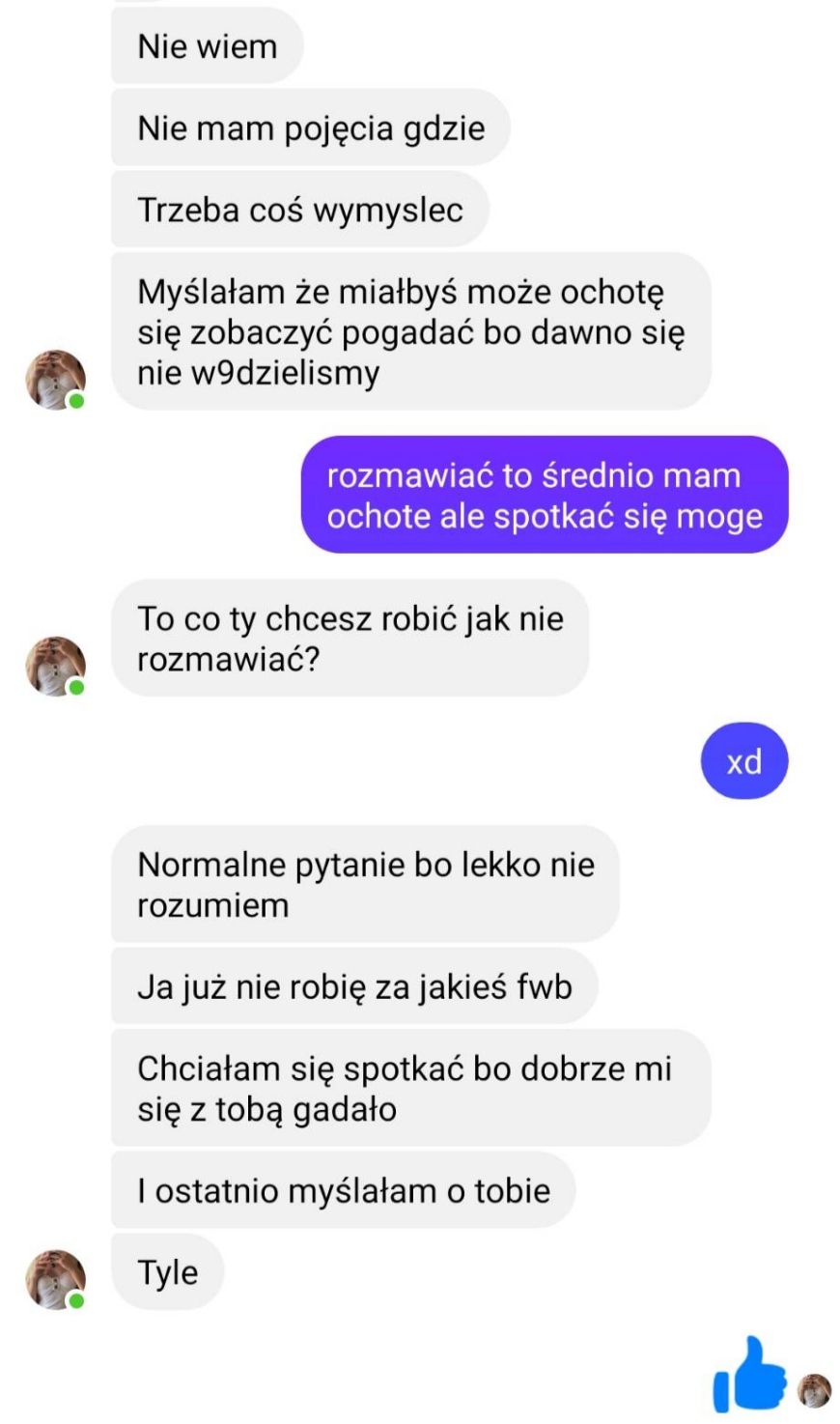840x1424 pixels.
Task: View profile picture beside "Myślałam że miałbyś" message
Action: tap(55, 380)
